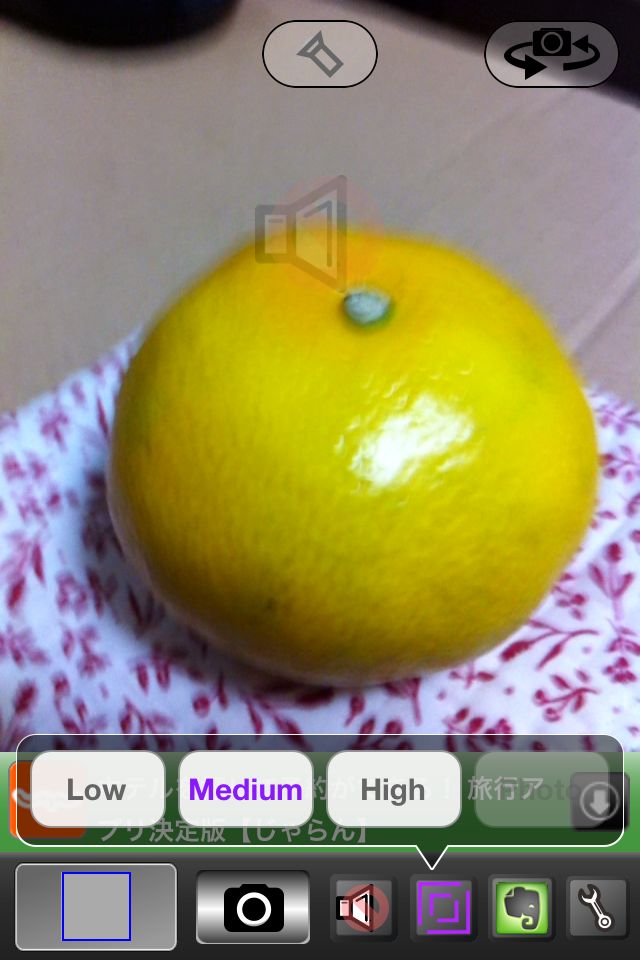This screenshot has height=960, width=640.
Task: Close the resolution size picker icon
Action: coord(443,908)
